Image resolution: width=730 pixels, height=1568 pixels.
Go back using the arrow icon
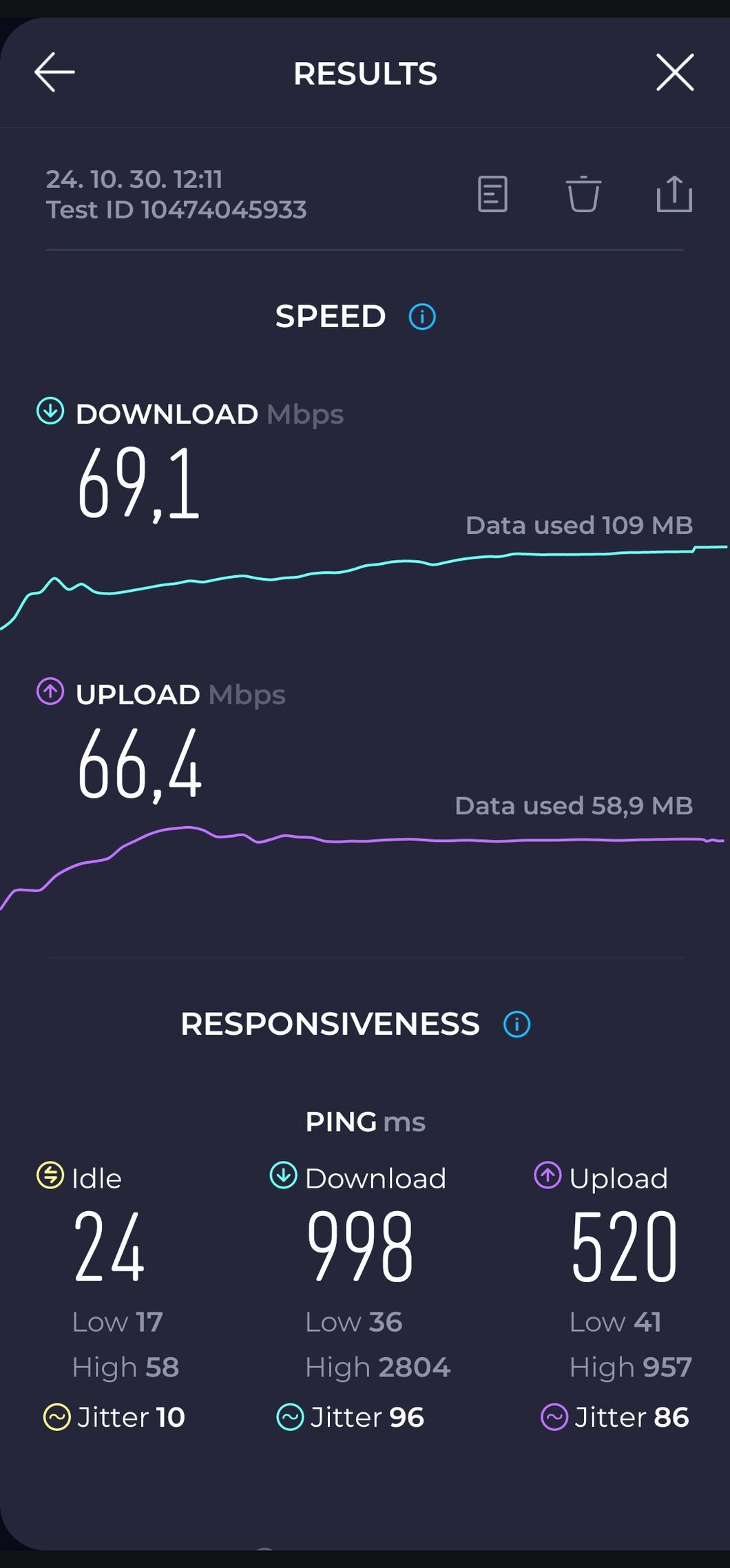(x=54, y=72)
